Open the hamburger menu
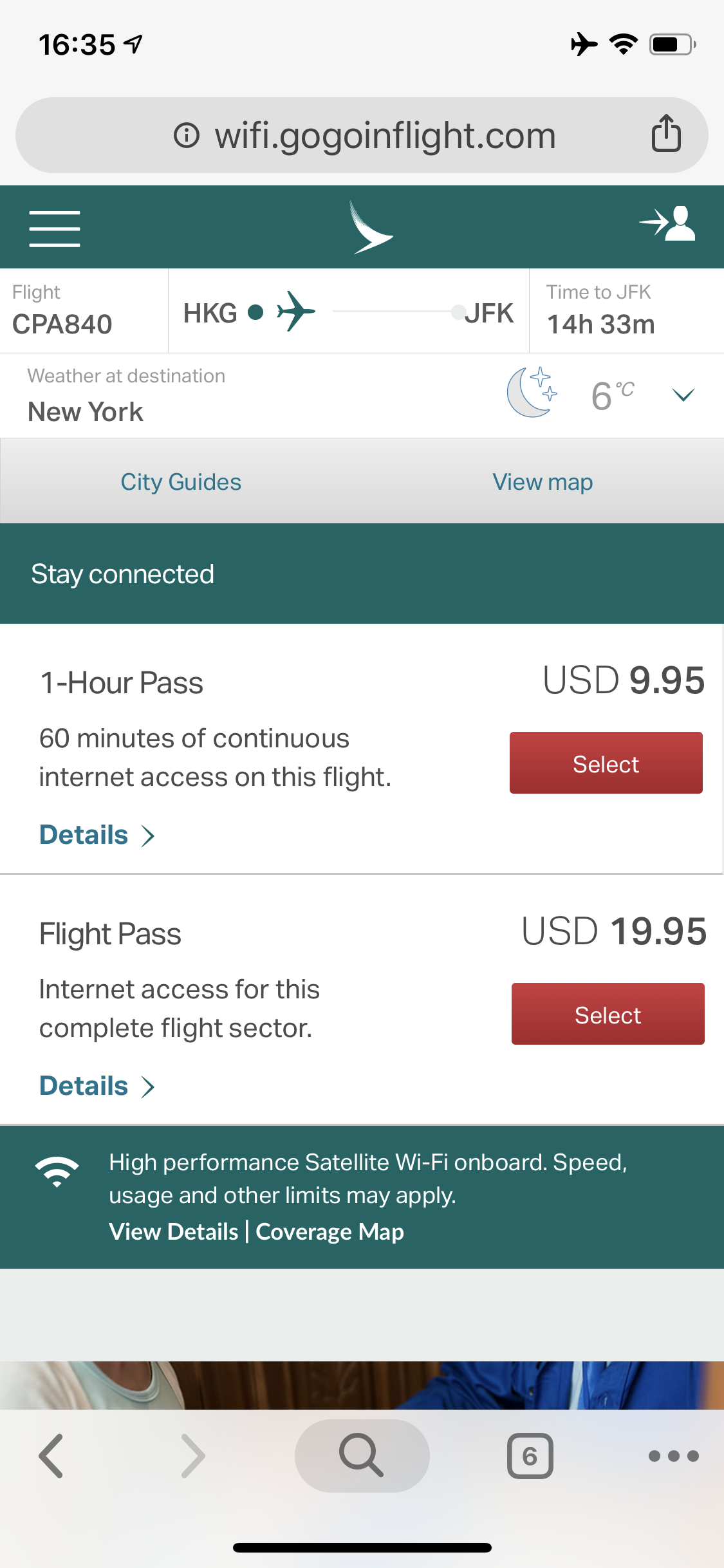Image resolution: width=724 pixels, height=1568 pixels. coord(55,229)
